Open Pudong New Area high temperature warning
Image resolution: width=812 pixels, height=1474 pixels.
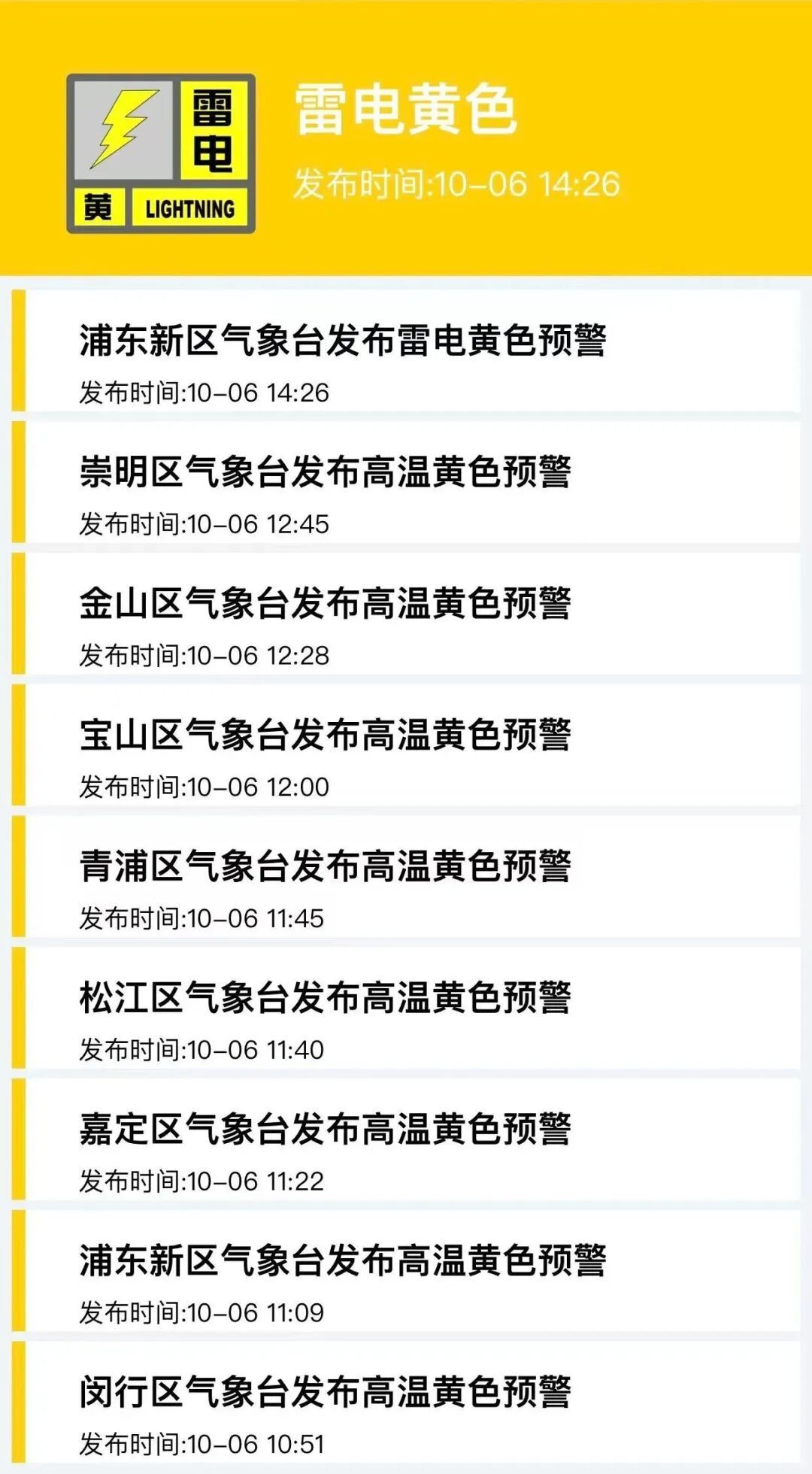[343, 1262]
